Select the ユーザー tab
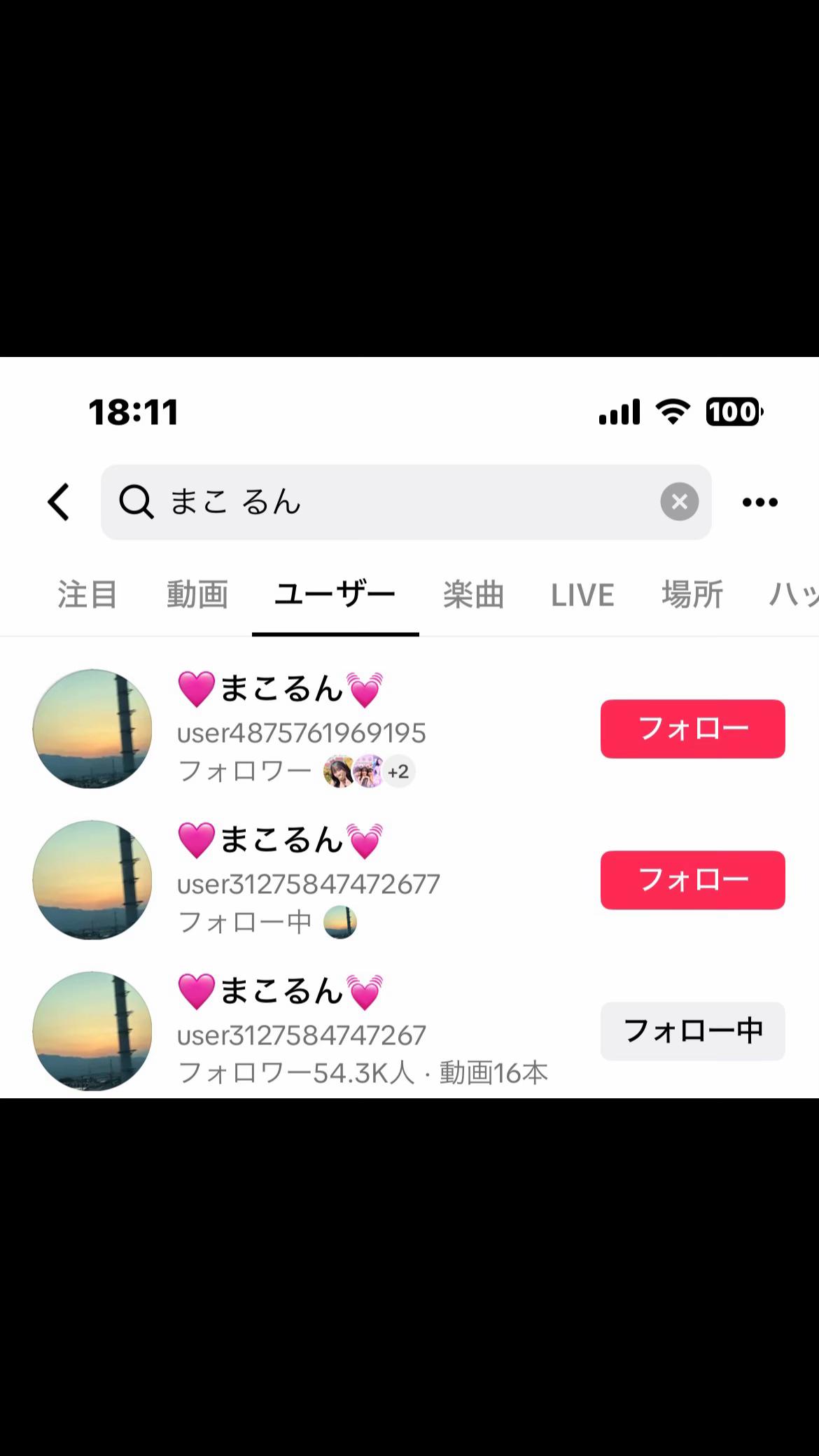Viewport: 819px width, 1456px height. (x=335, y=595)
